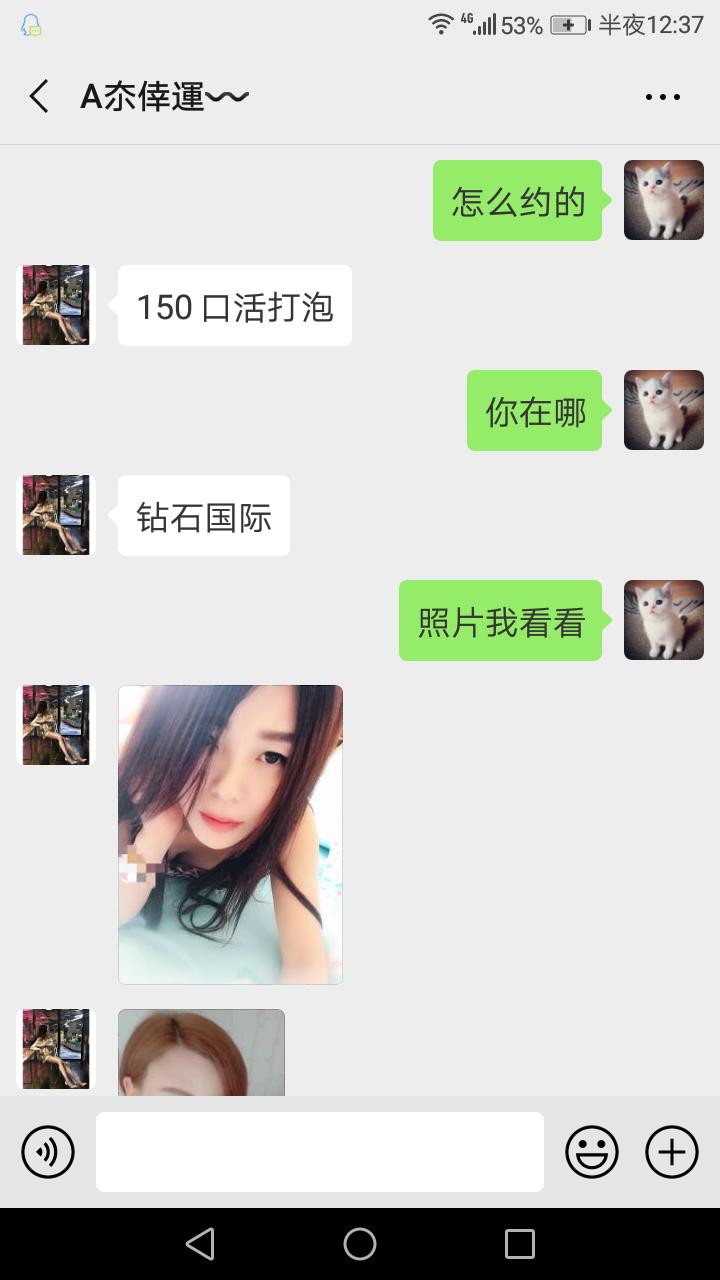Tap your cat avatar beside 怎么约的
Viewport: 720px width, 1280px height.
(x=663, y=200)
